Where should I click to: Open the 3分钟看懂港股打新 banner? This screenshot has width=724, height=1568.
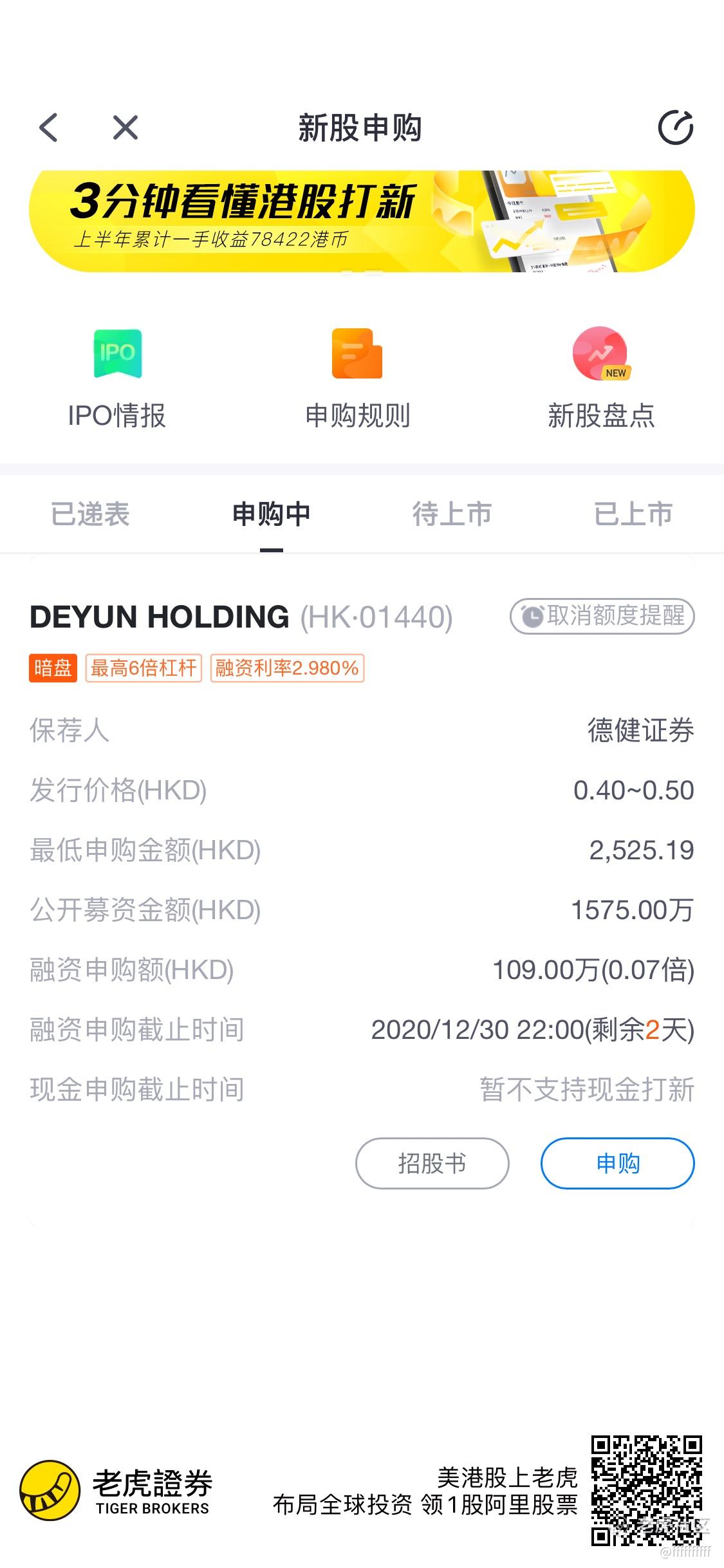click(362, 221)
